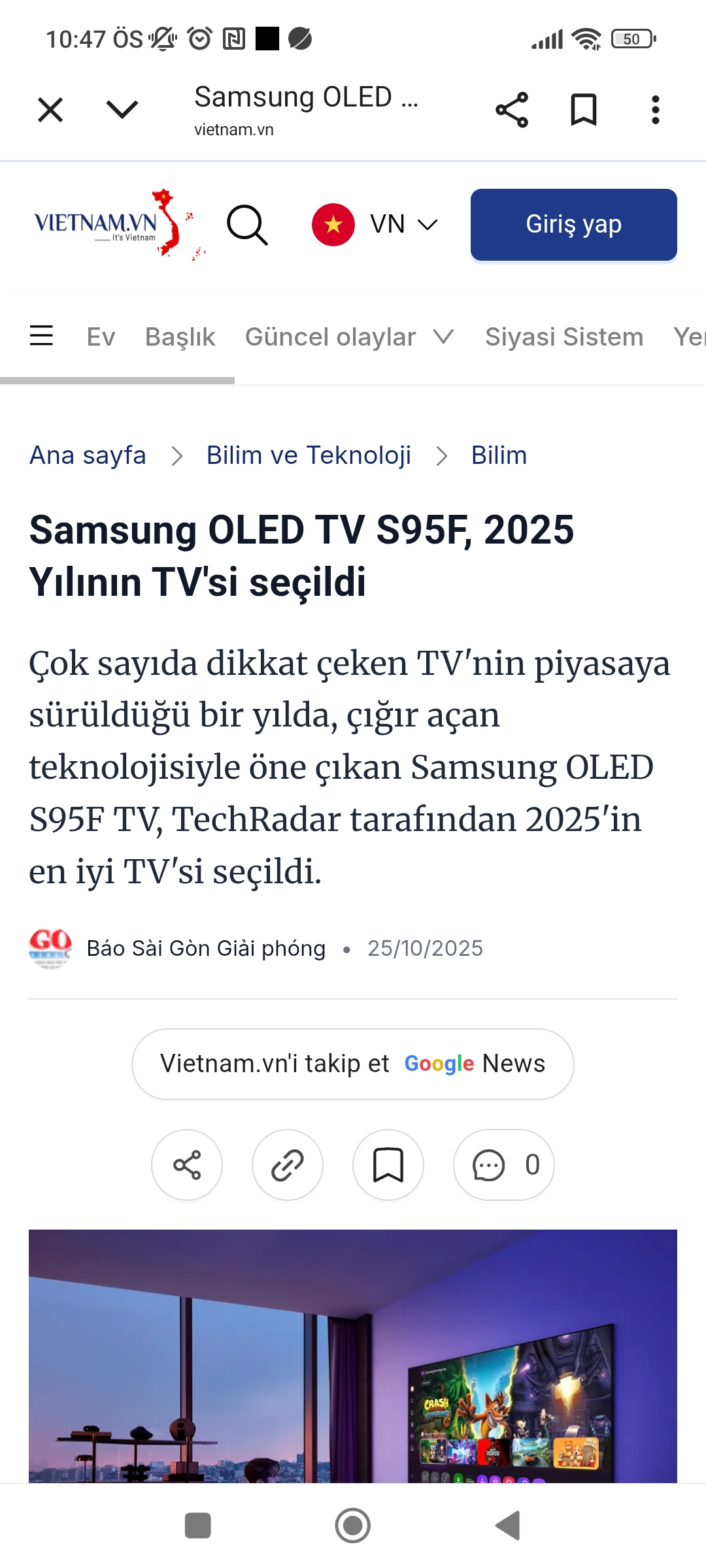706x1568 pixels.
Task: Follow Vietnam.vn on Google News
Action: point(352,1064)
